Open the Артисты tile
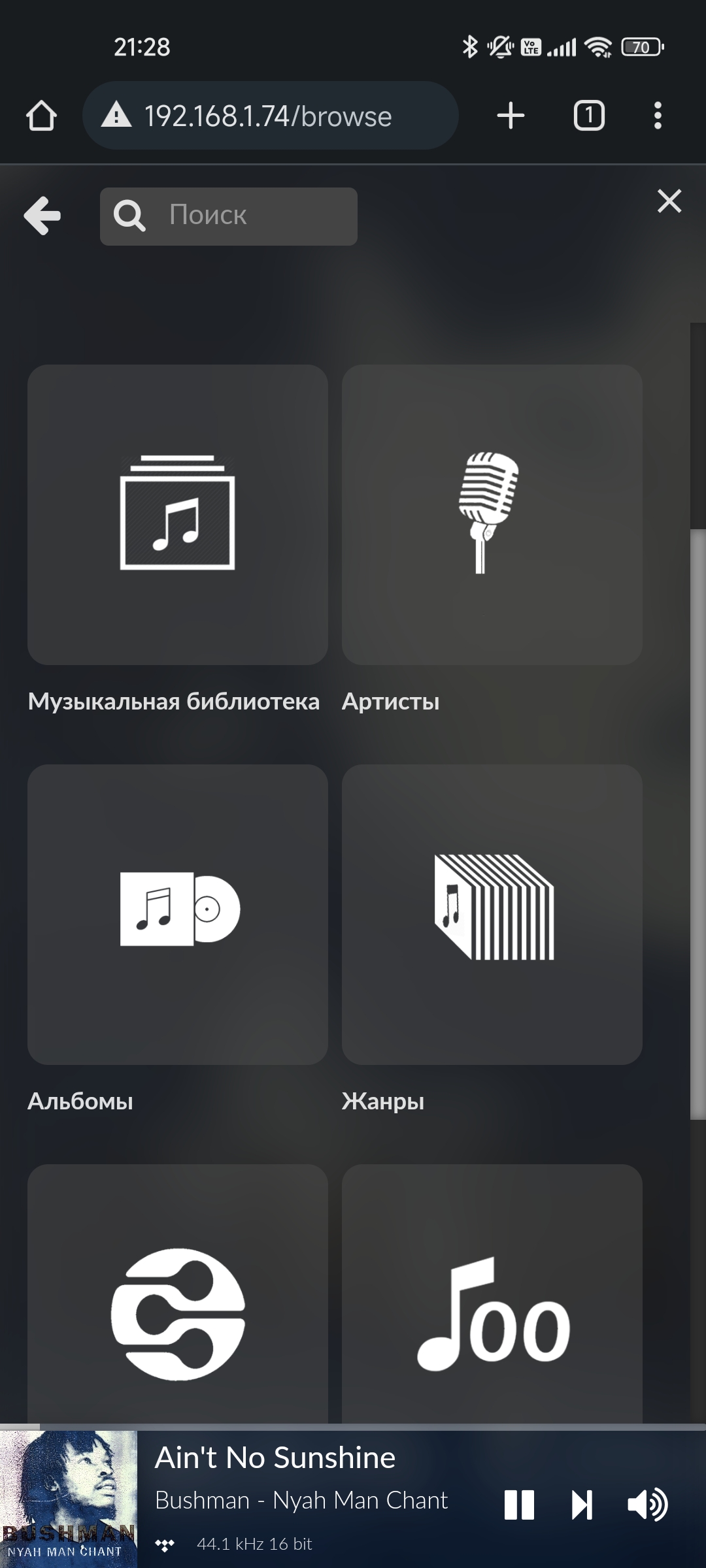The image size is (706, 1568). pos(492,515)
